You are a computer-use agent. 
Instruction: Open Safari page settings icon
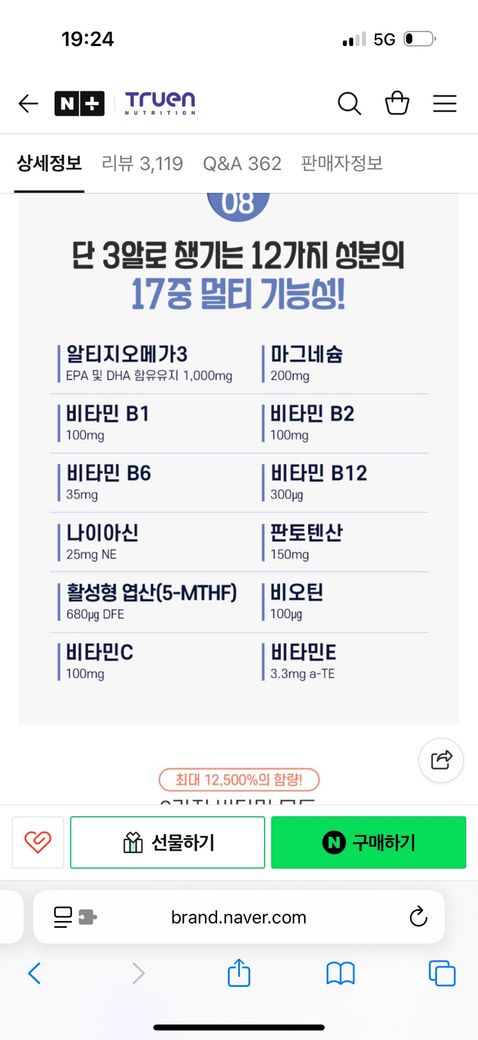(75, 917)
